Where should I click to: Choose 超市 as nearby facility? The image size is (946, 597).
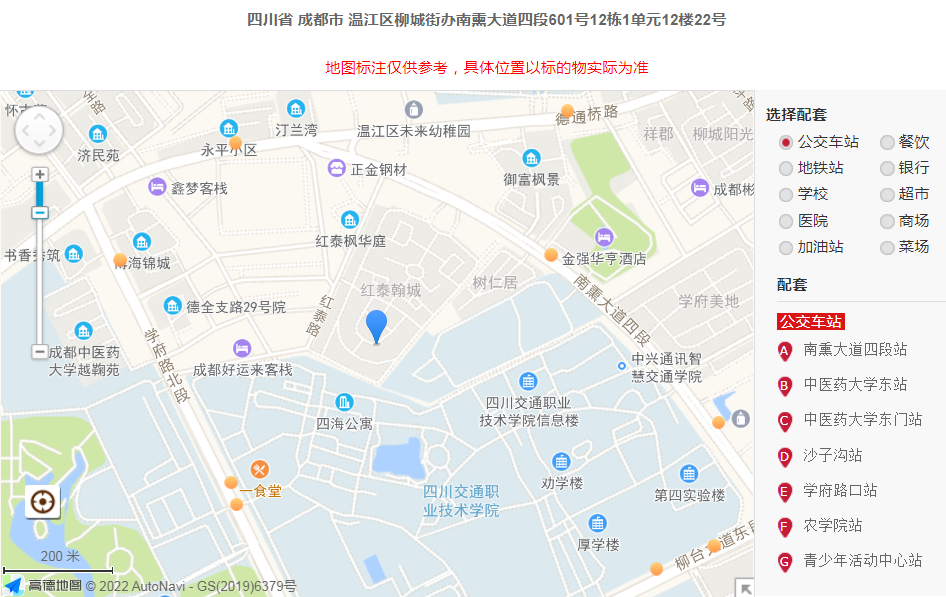[x=887, y=194]
